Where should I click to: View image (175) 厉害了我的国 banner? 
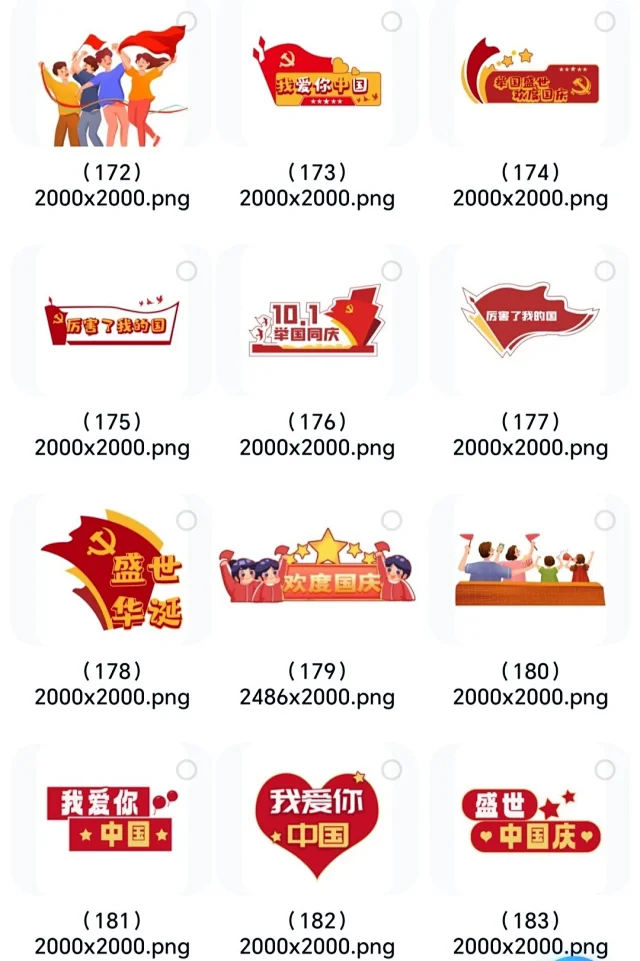point(110,322)
